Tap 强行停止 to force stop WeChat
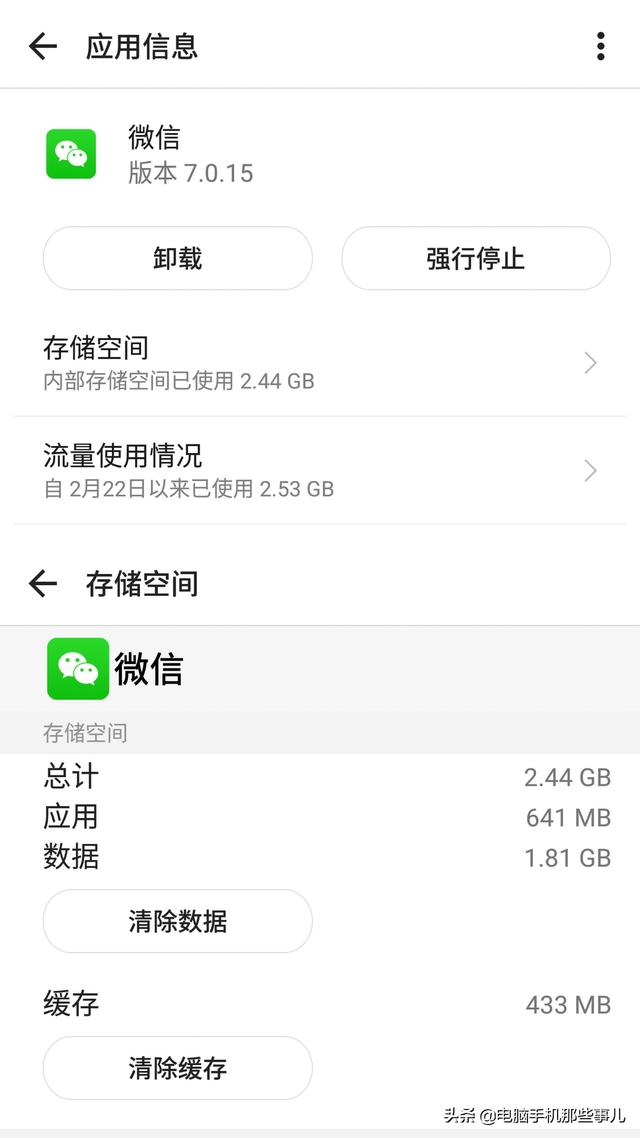Viewport: 640px width, 1138px height. [x=476, y=258]
